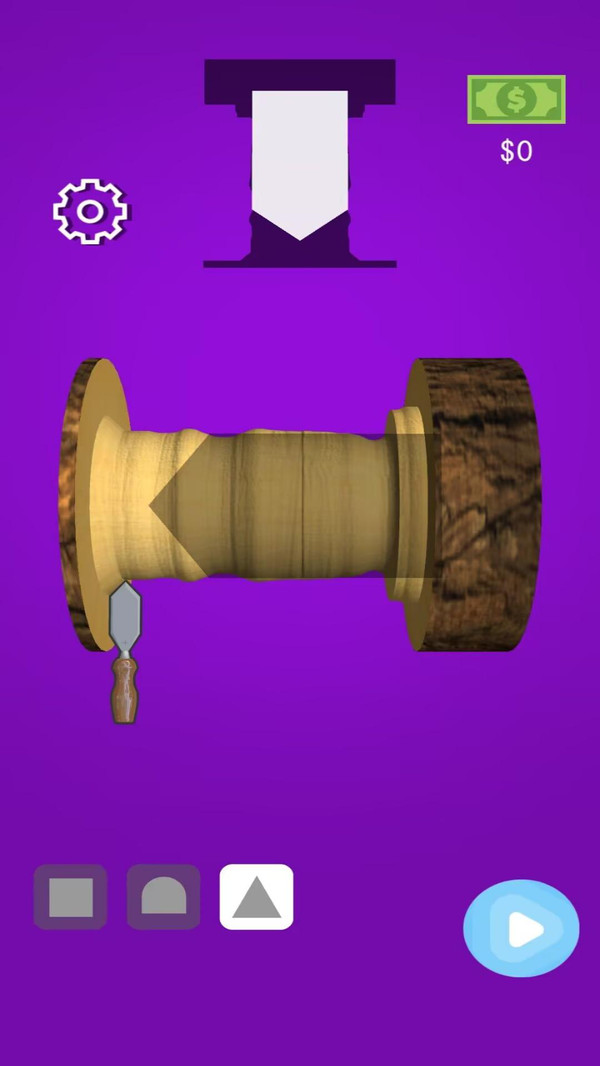
Task: Select the square chisel shape
Action: coord(71,897)
